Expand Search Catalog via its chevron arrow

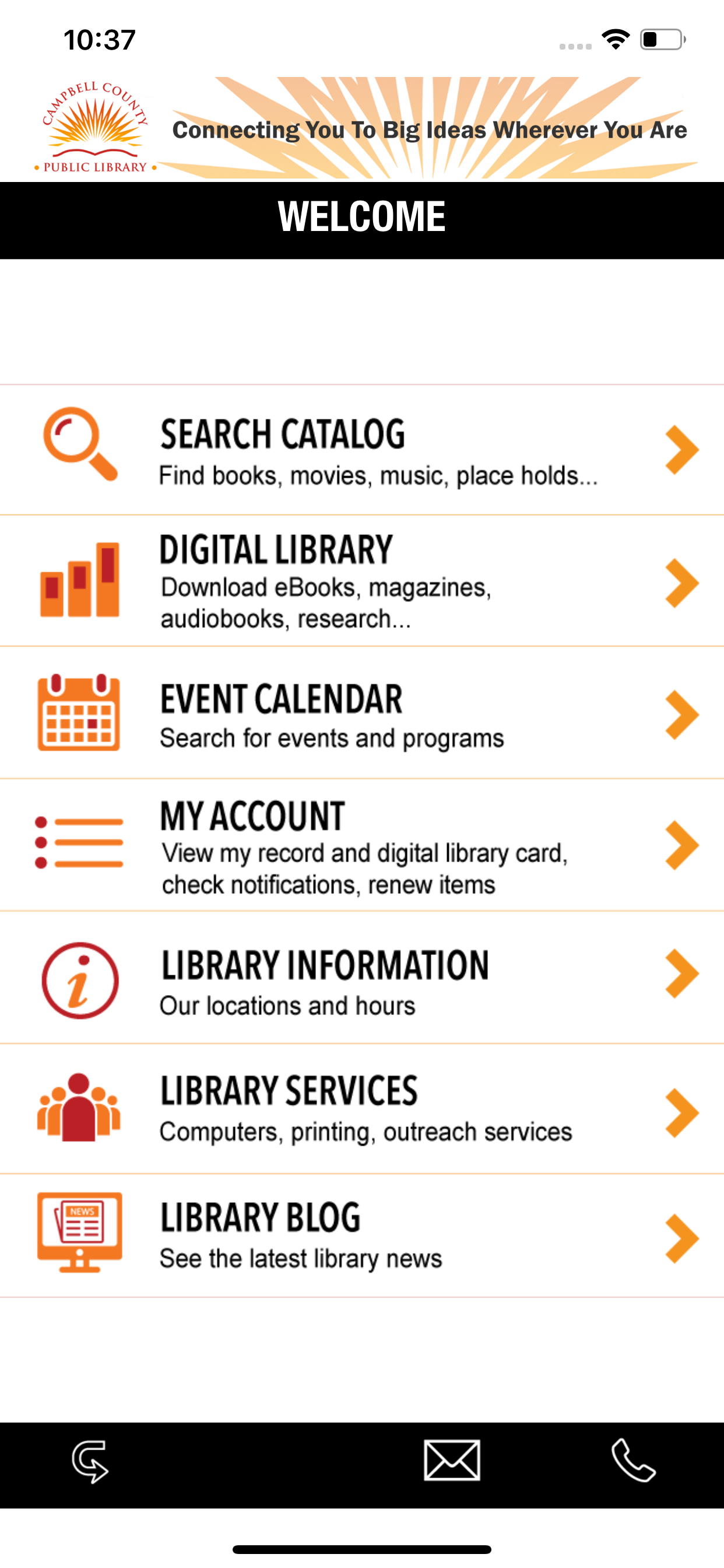(x=681, y=449)
